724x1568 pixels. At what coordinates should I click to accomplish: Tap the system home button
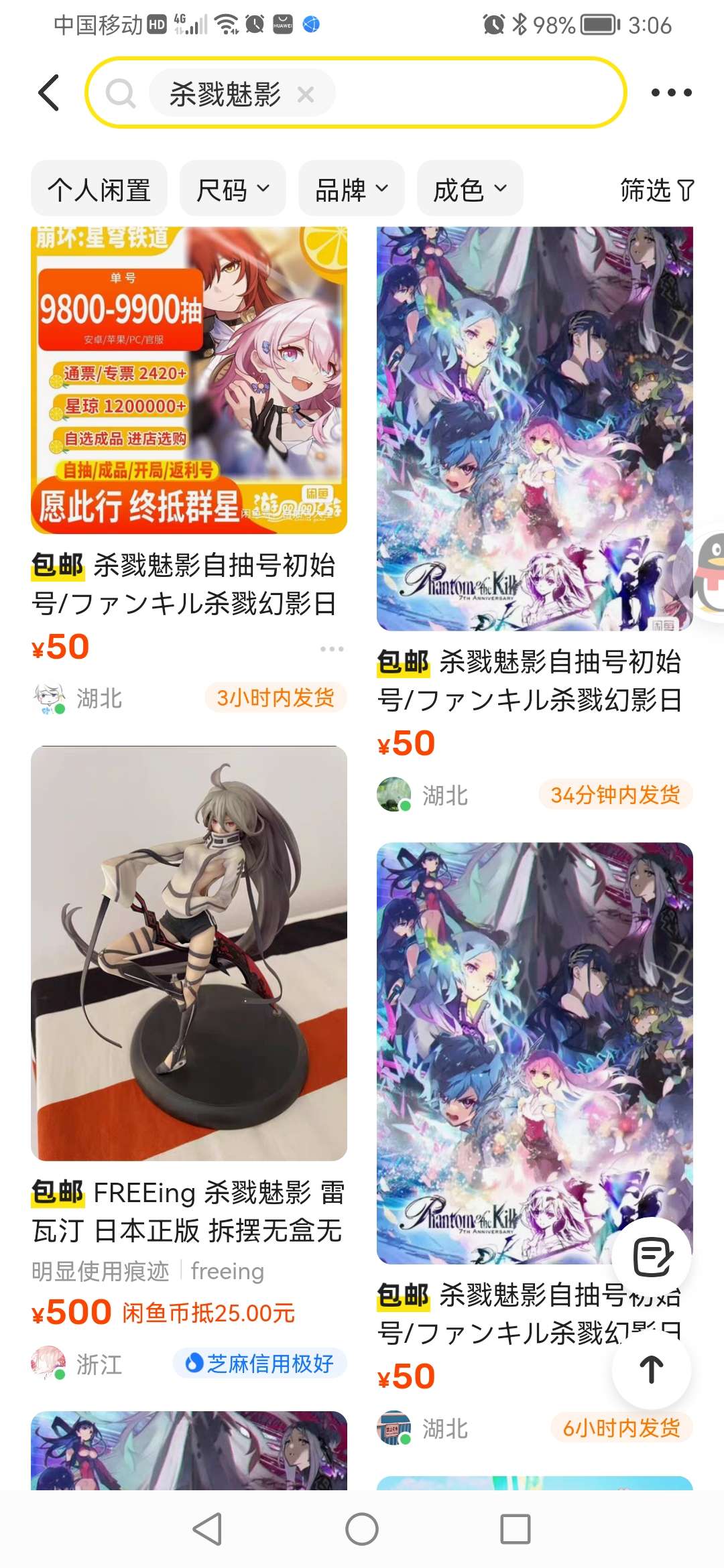[362, 1529]
